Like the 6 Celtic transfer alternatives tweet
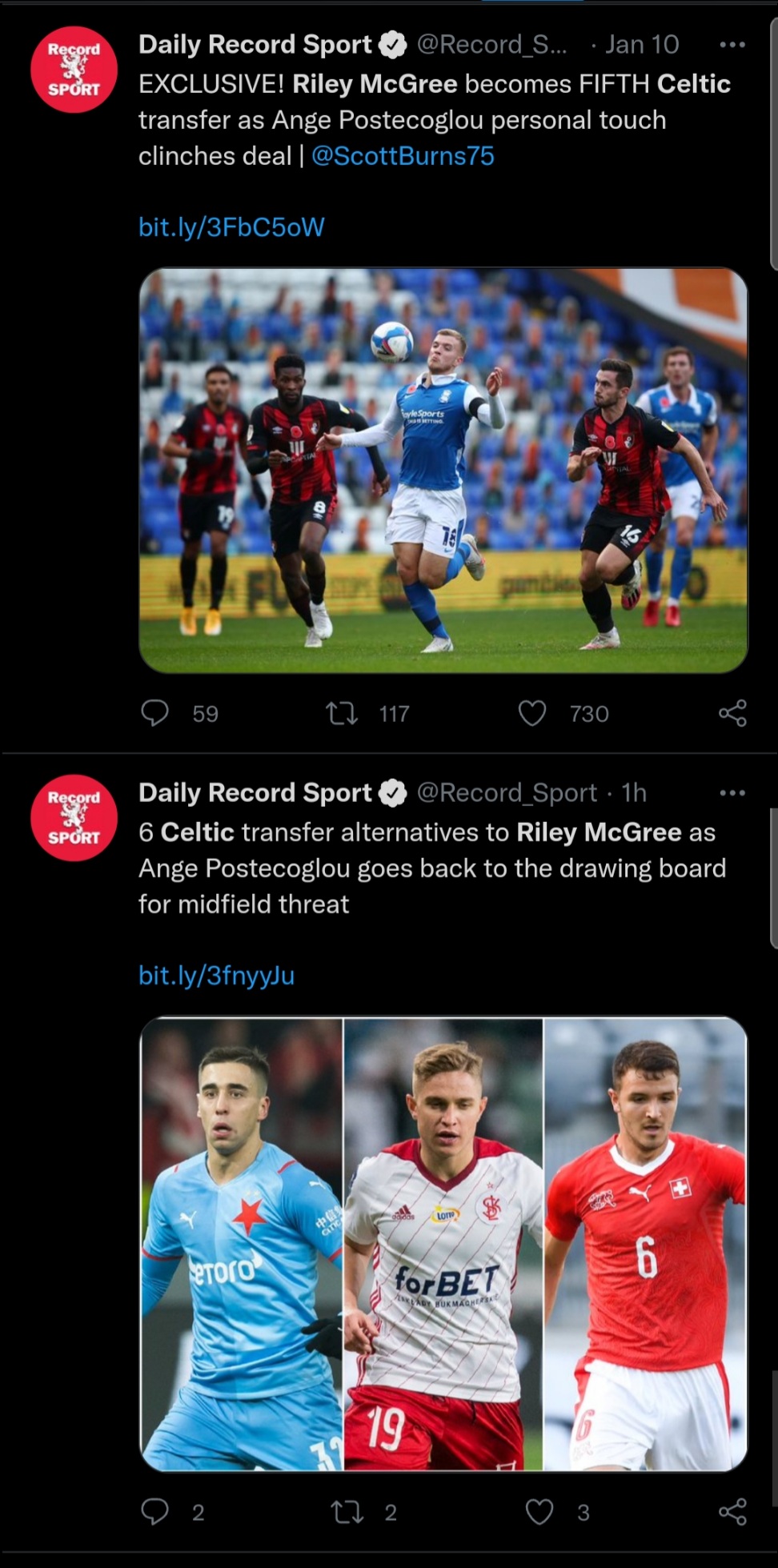This screenshot has height=1568, width=778. (539, 1511)
